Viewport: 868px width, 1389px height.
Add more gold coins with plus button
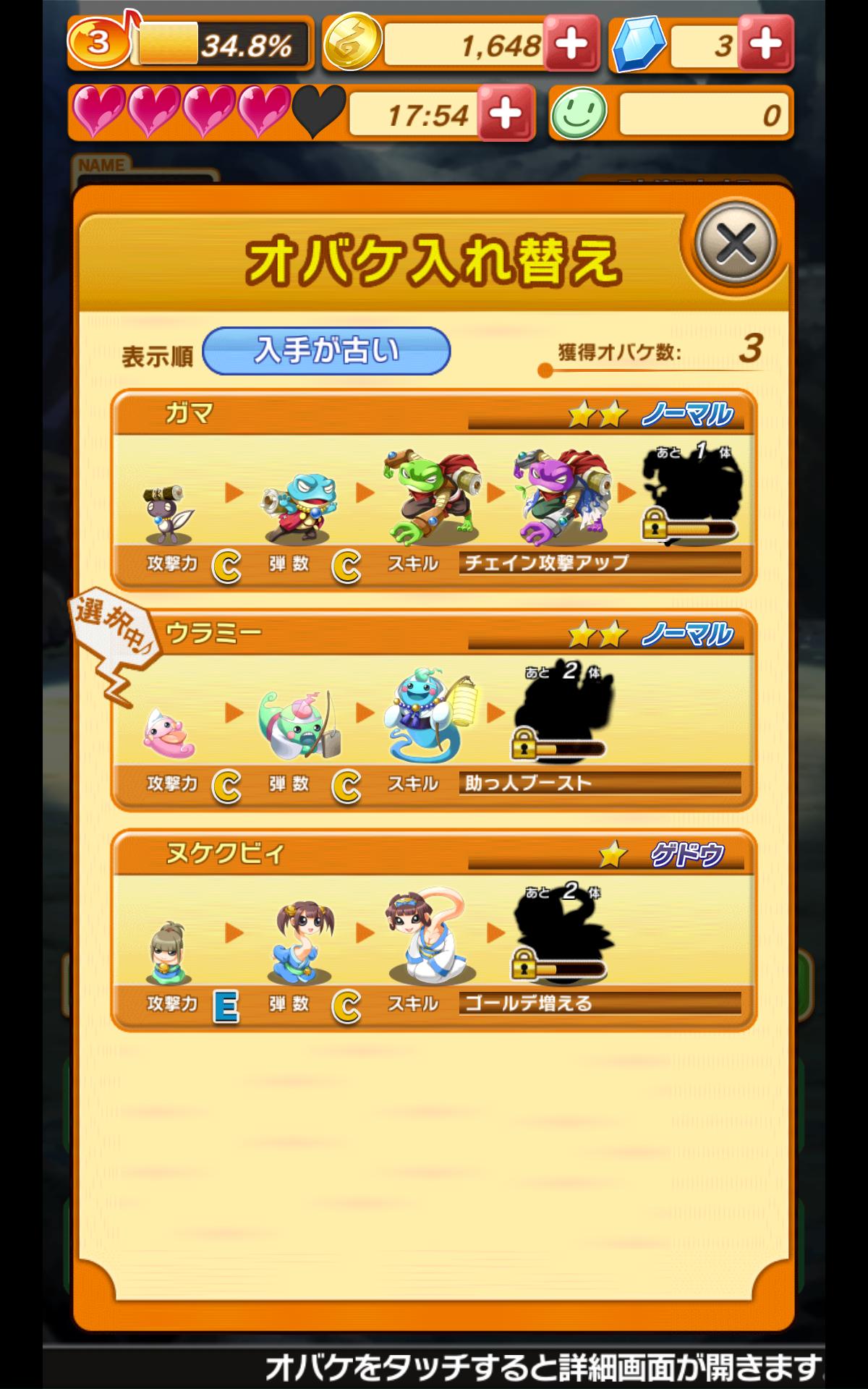[x=571, y=45]
